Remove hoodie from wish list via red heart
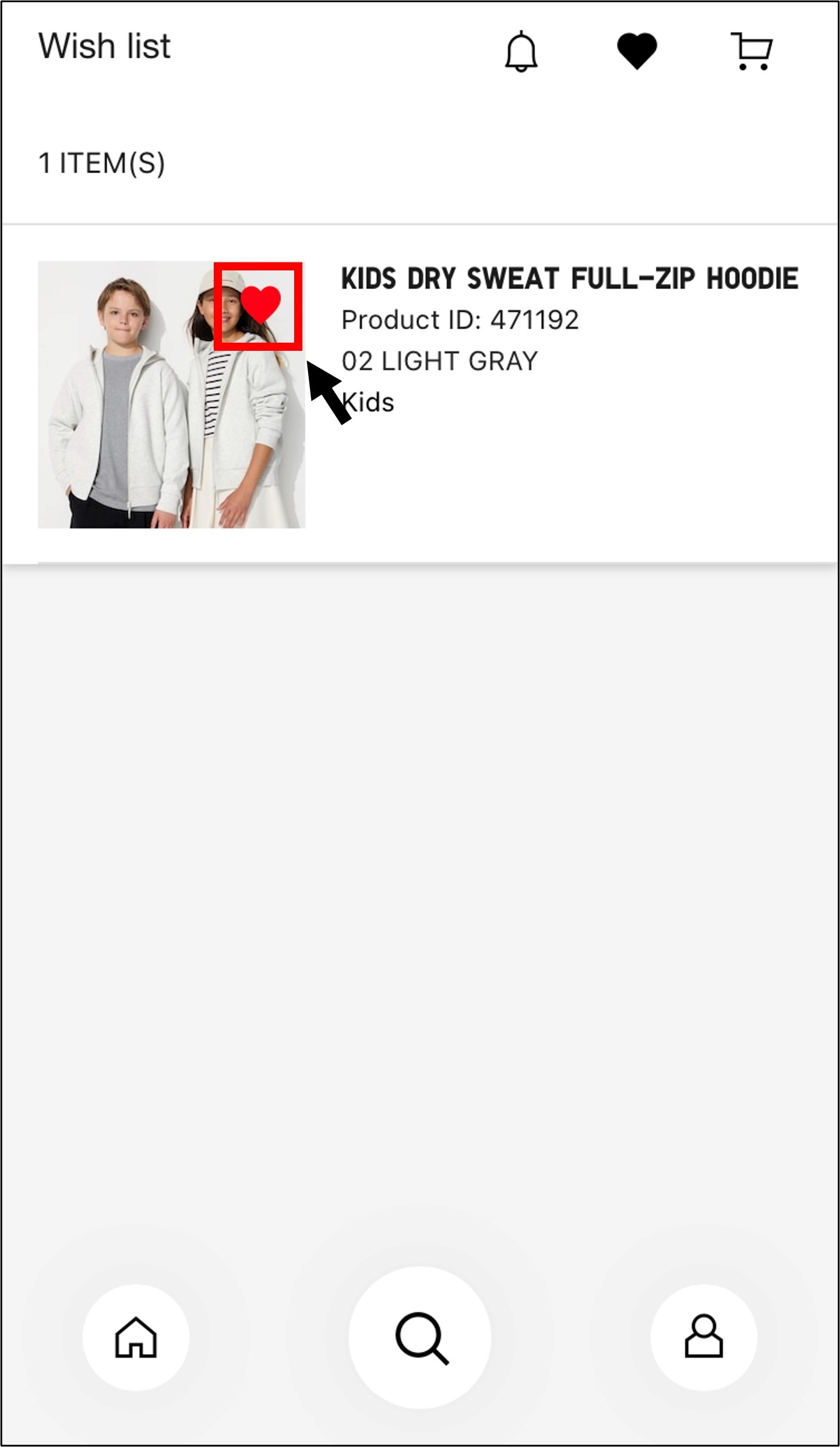This screenshot has height=1447, width=840. click(x=260, y=305)
